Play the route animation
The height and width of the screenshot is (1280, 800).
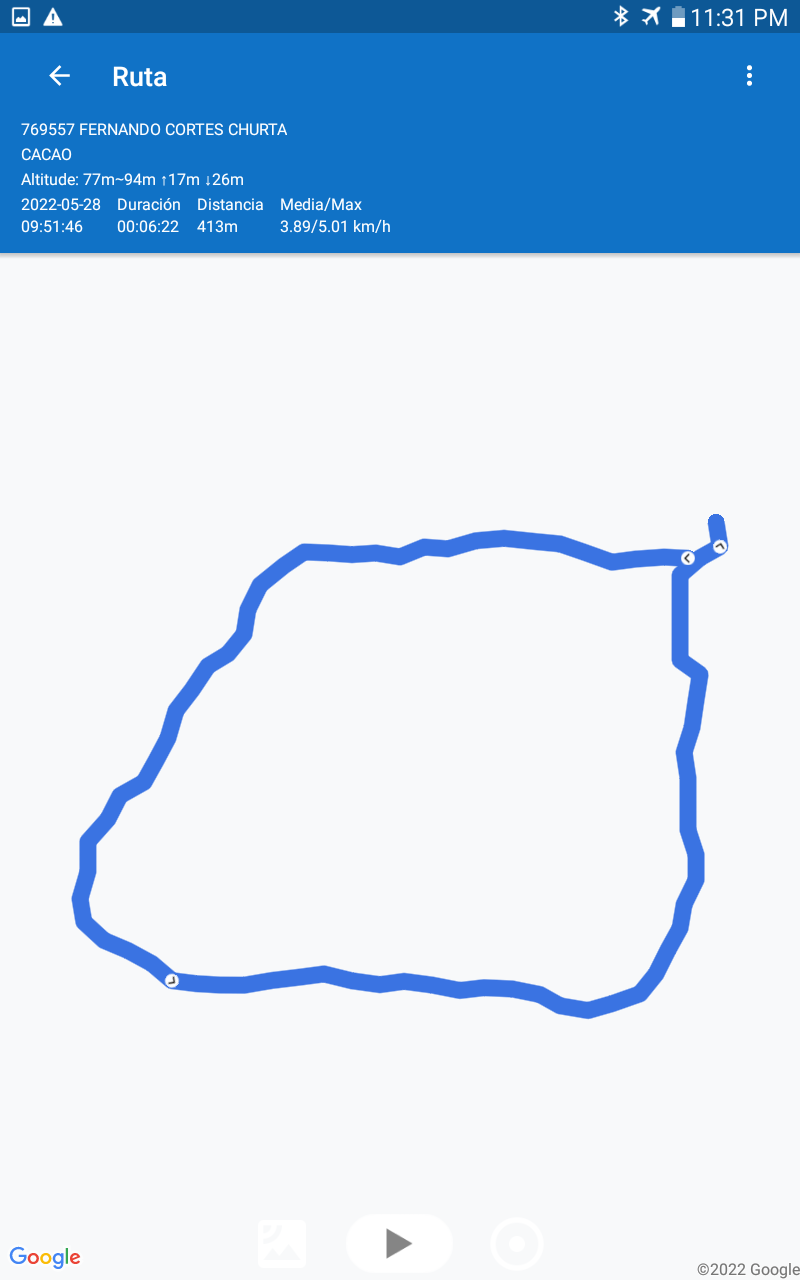399,1243
